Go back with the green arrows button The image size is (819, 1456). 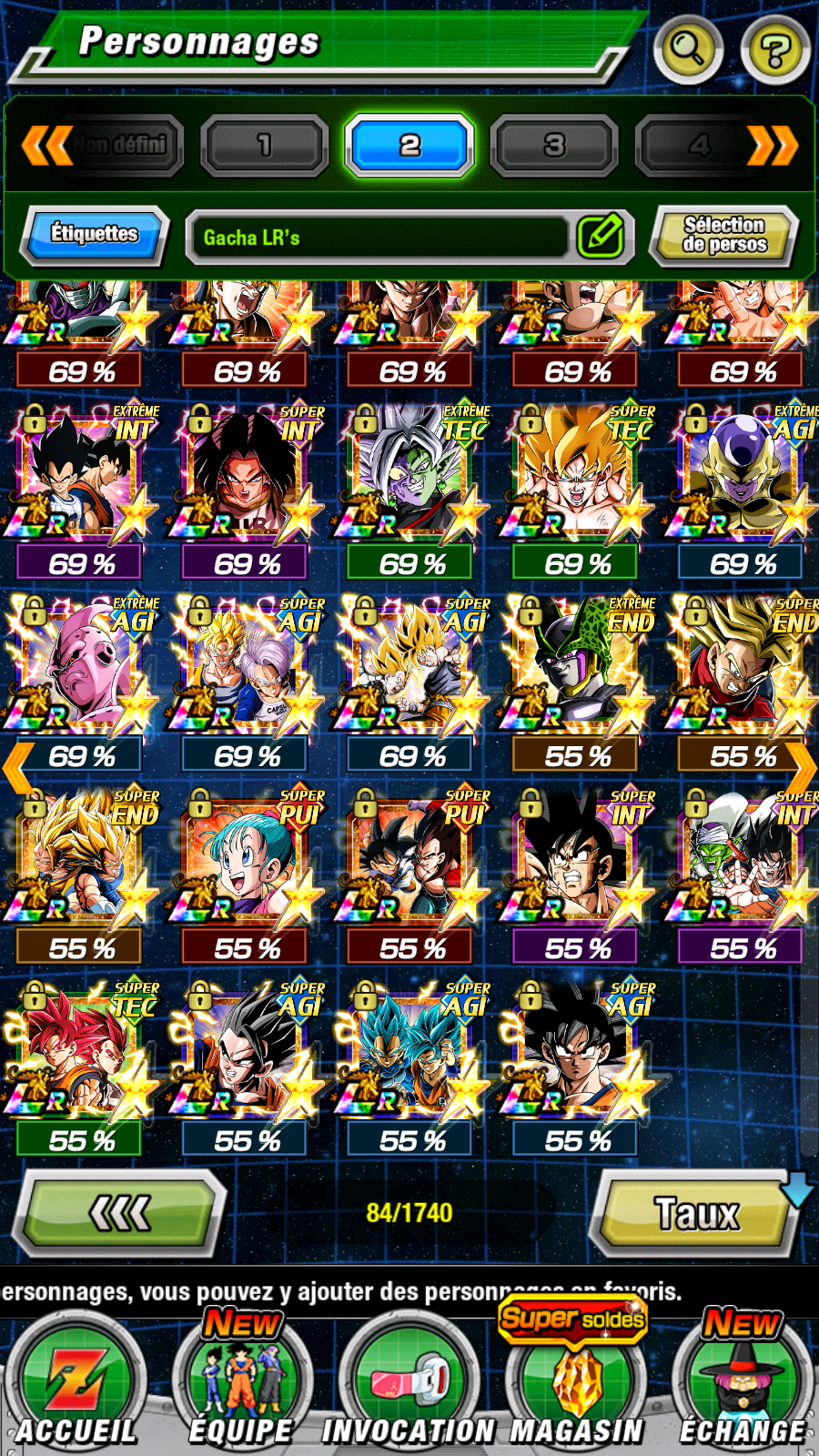(120, 1213)
